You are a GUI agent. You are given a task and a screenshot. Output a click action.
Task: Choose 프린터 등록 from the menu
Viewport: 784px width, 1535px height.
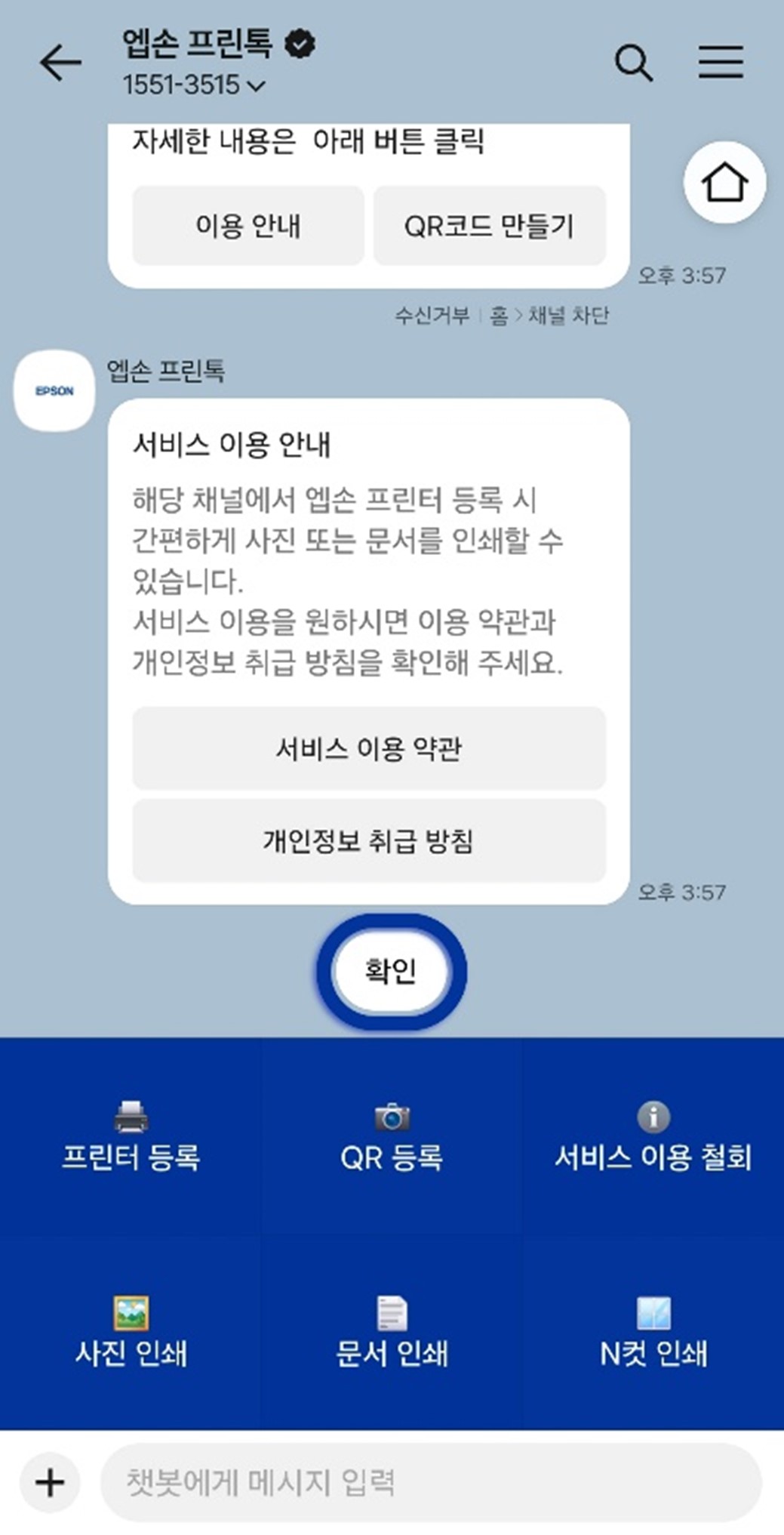coord(131,1137)
